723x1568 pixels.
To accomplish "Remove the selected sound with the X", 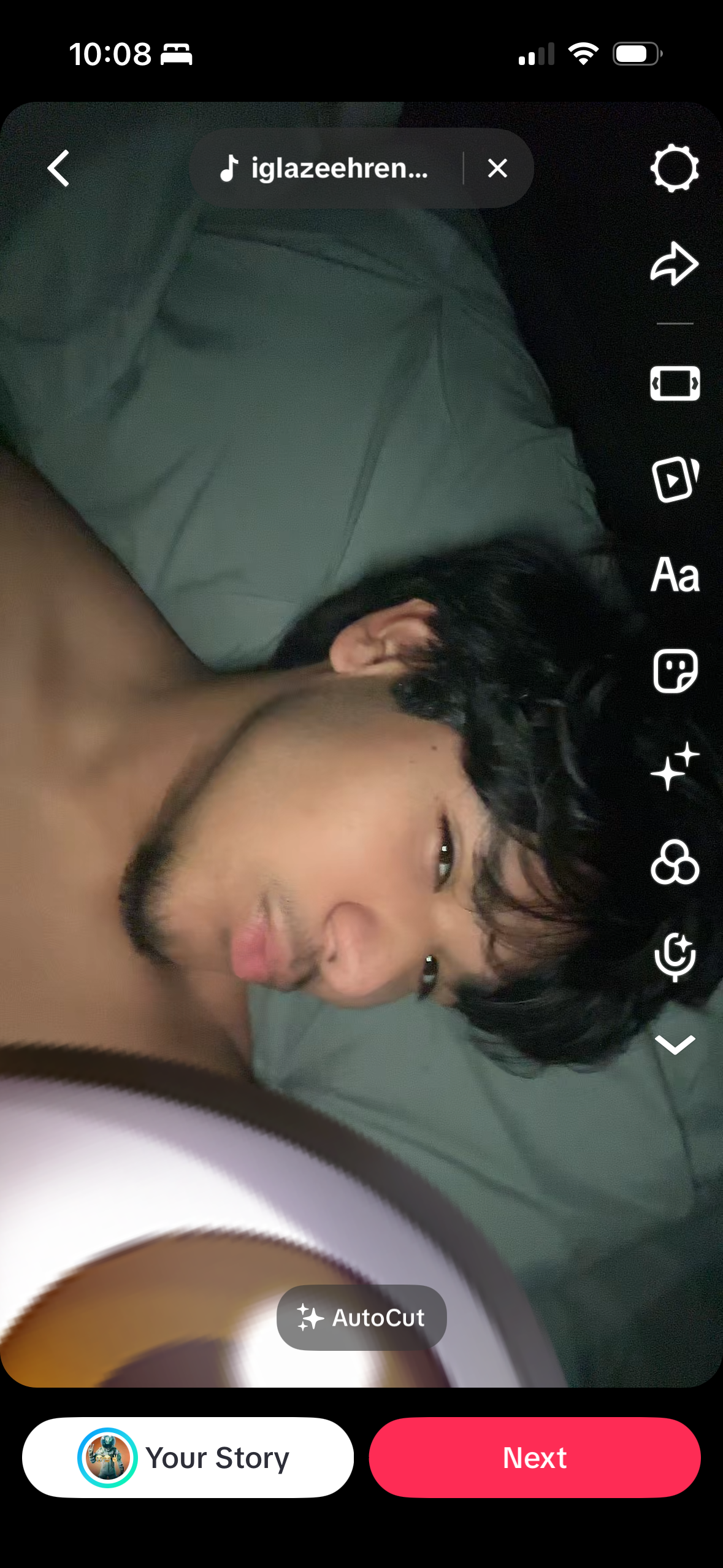I will 497,168.
